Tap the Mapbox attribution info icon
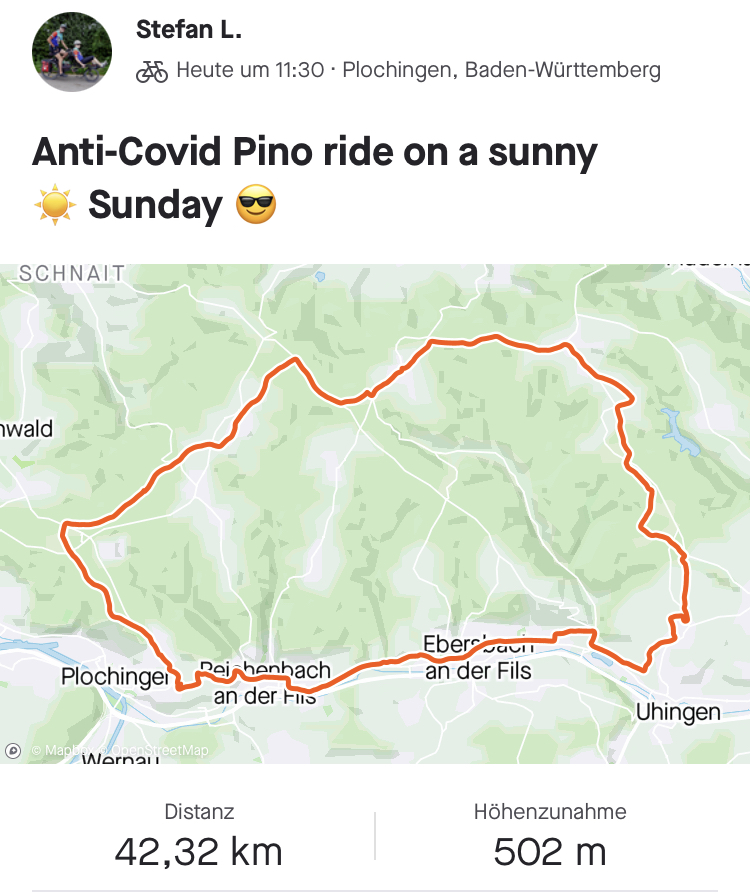750x893 pixels. (13, 750)
